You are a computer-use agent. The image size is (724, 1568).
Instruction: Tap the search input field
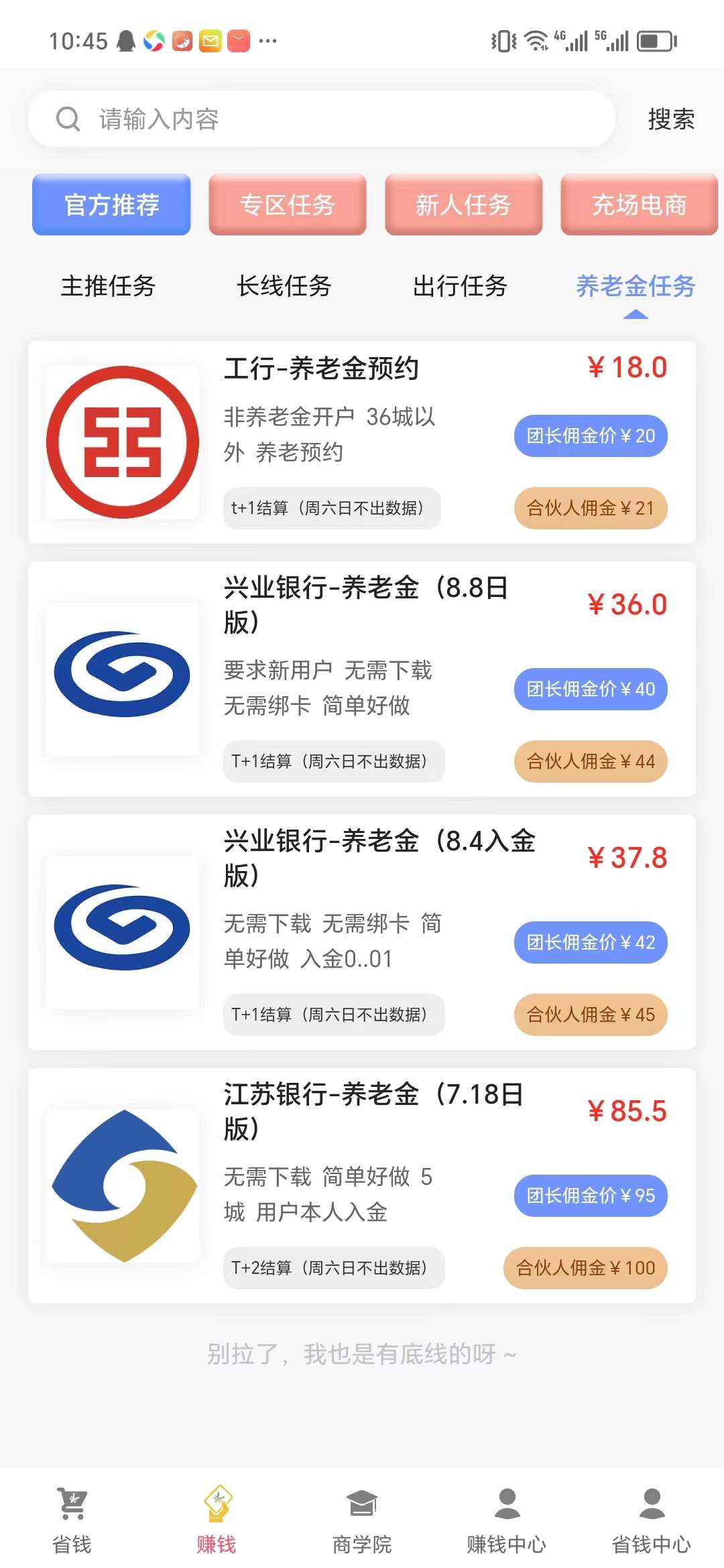tap(322, 119)
